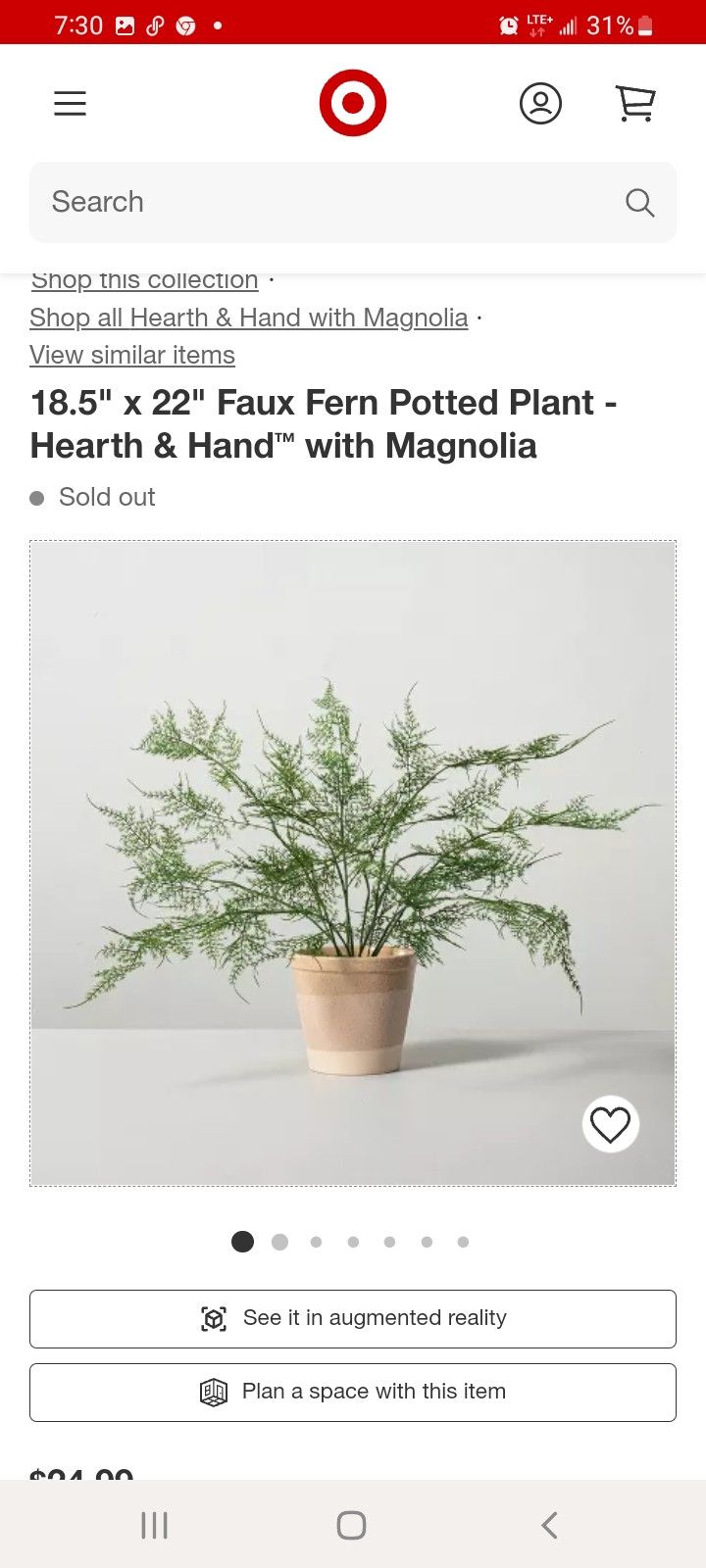View the shopping cart
Screen dimensions: 706x1568
point(635,103)
